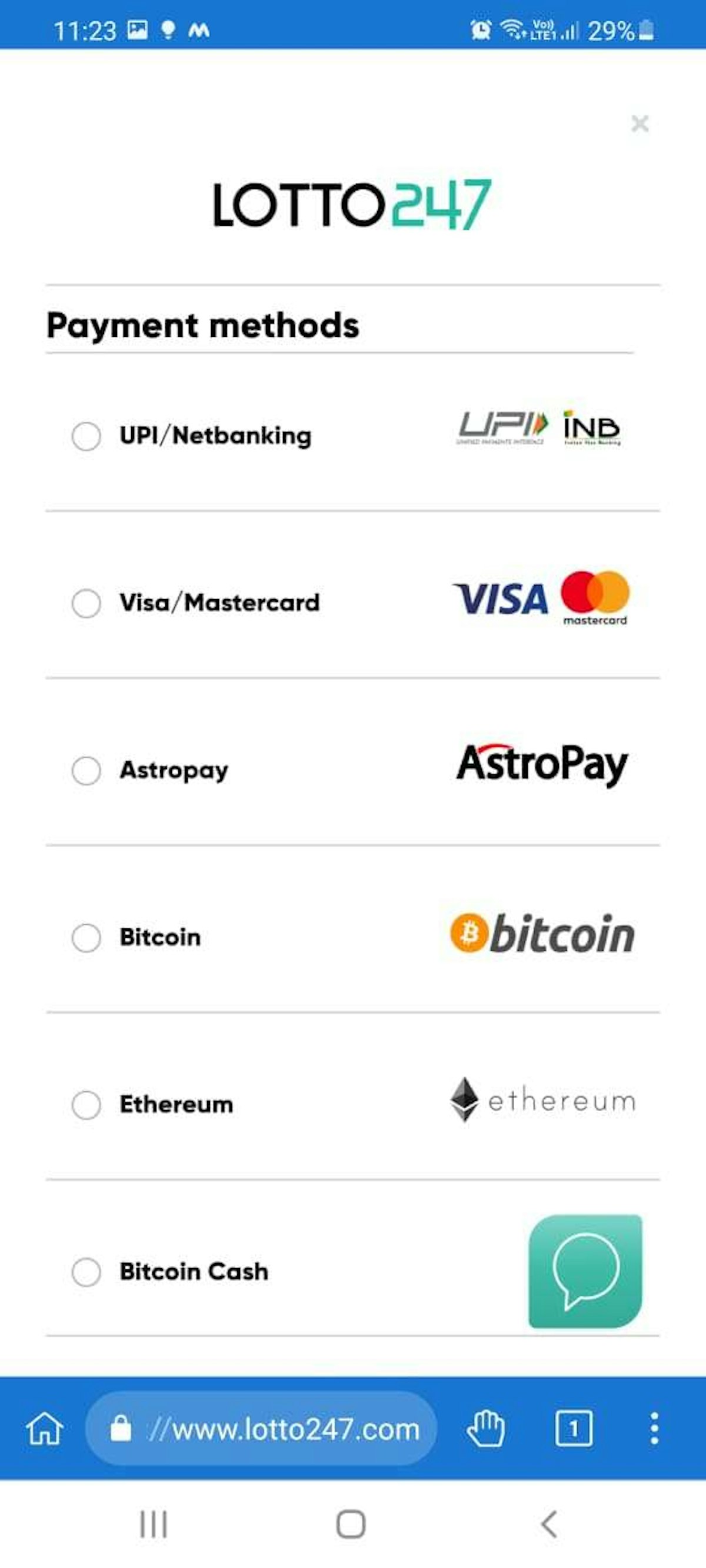
Task: Pick Bitcoin as payment method
Action: (x=86, y=937)
